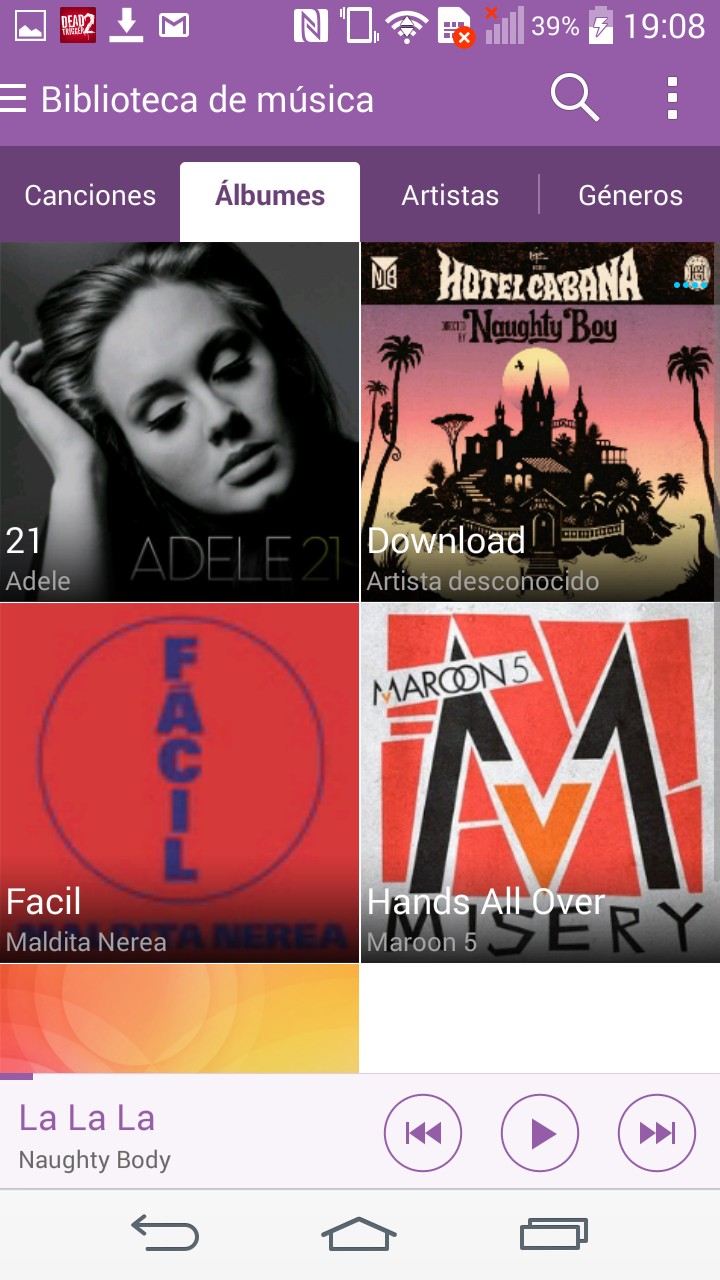Viewport: 720px width, 1280px height.
Task: Skip to the next track
Action: click(x=657, y=1133)
